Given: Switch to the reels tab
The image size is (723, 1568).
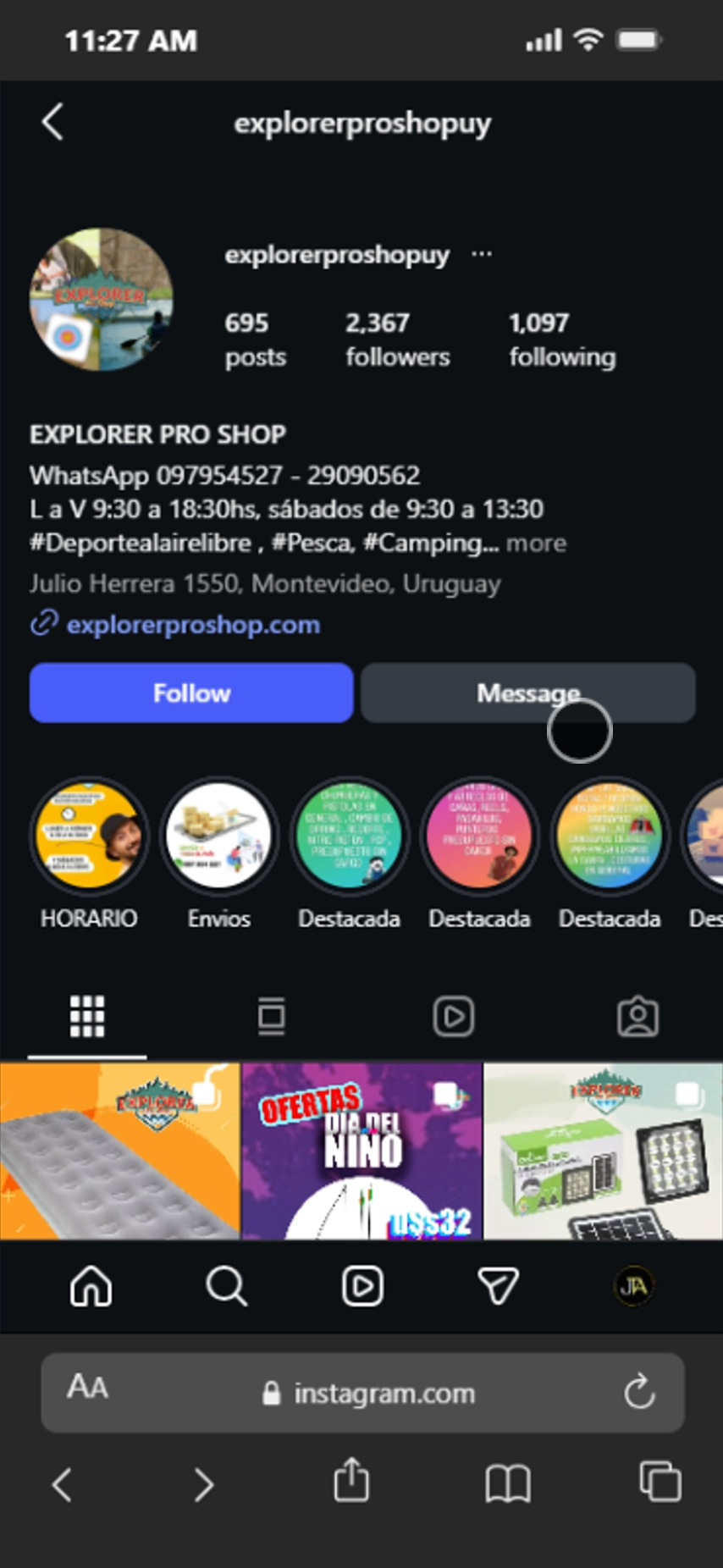Looking at the screenshot, I should click(x=454, y=1016).
